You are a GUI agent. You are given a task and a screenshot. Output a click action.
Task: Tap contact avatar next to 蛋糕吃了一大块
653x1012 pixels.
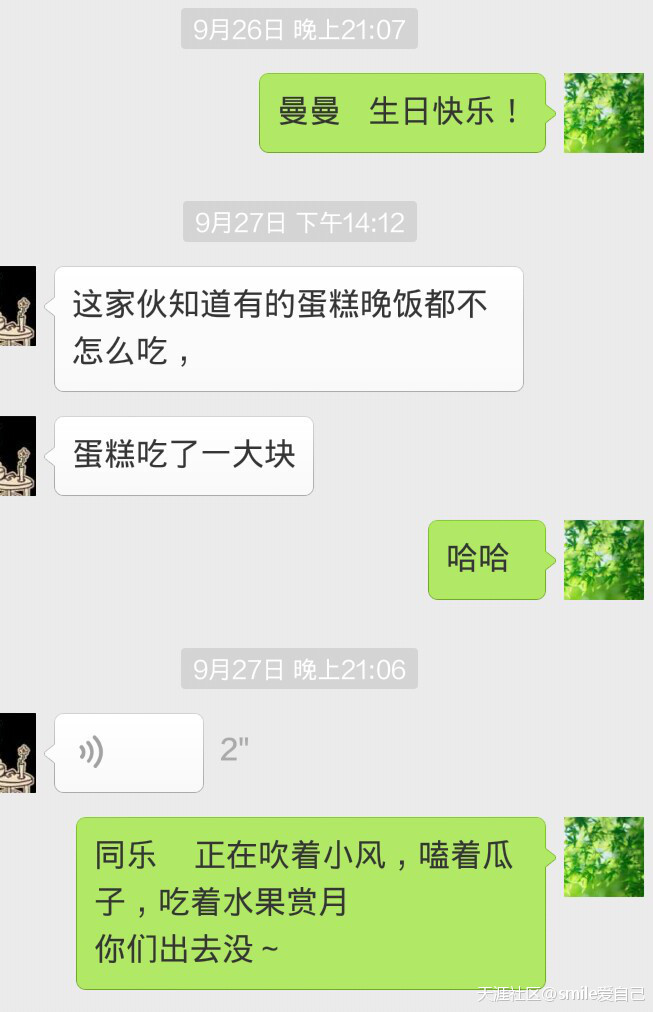coord(17,456)
